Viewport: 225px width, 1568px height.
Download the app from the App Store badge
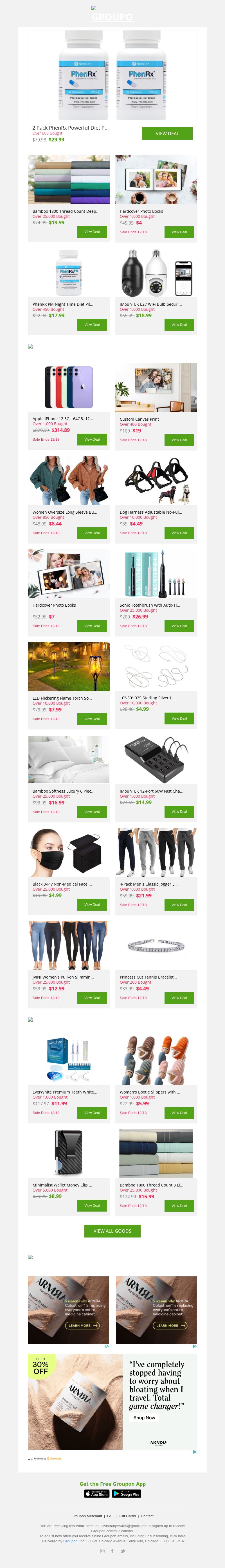tap(97, 1494)
